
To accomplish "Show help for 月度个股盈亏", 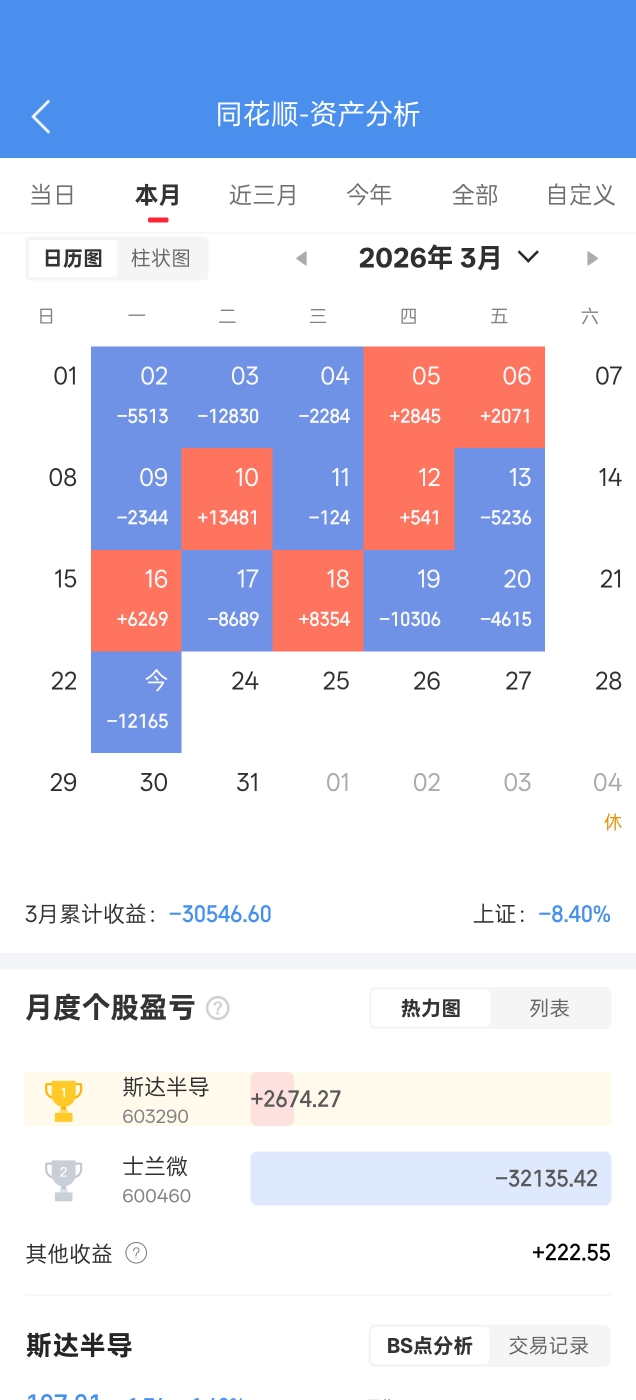I will [217, 1008].
